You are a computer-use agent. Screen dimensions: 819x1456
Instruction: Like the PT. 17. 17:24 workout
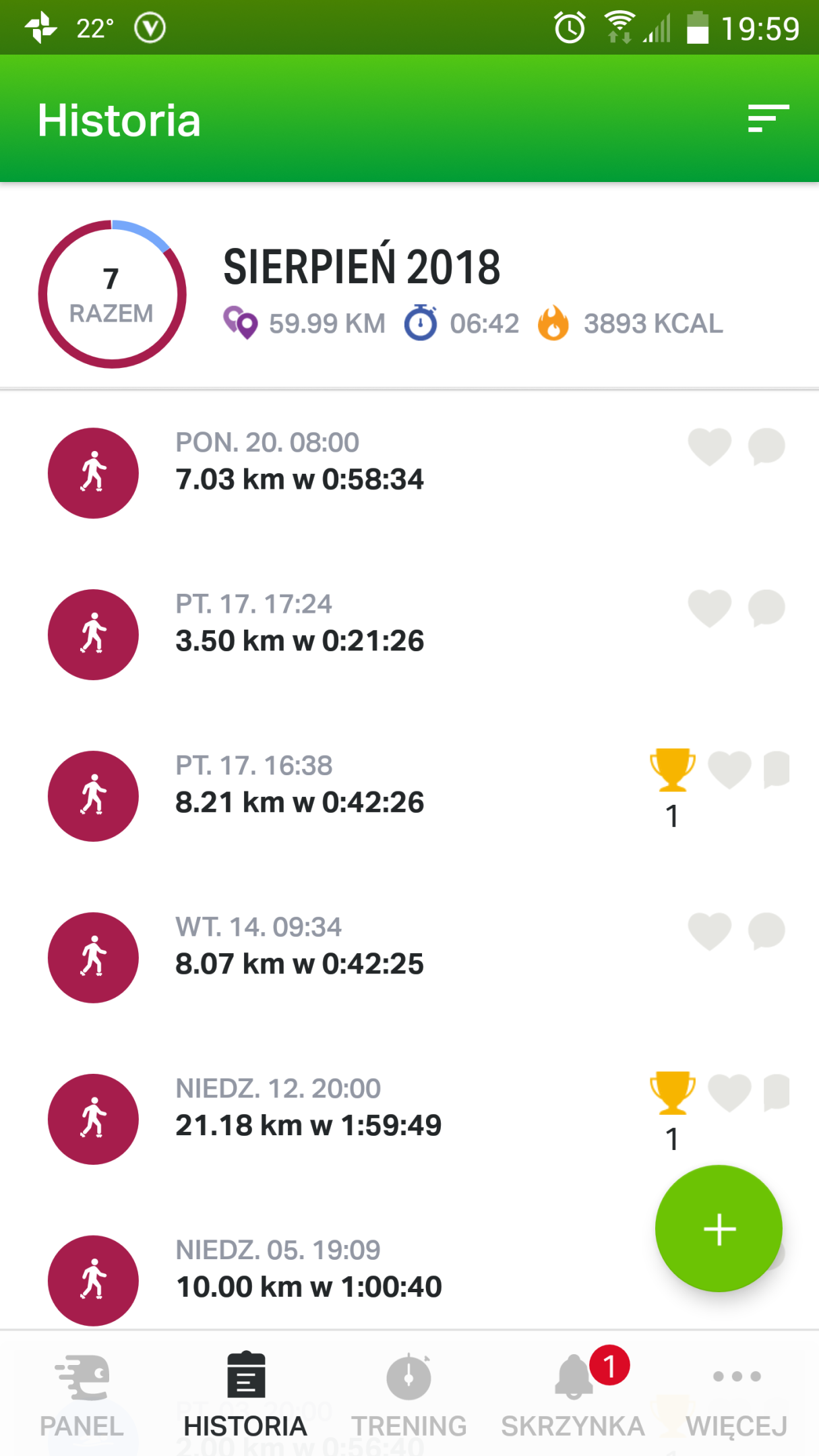coord(709,609)
